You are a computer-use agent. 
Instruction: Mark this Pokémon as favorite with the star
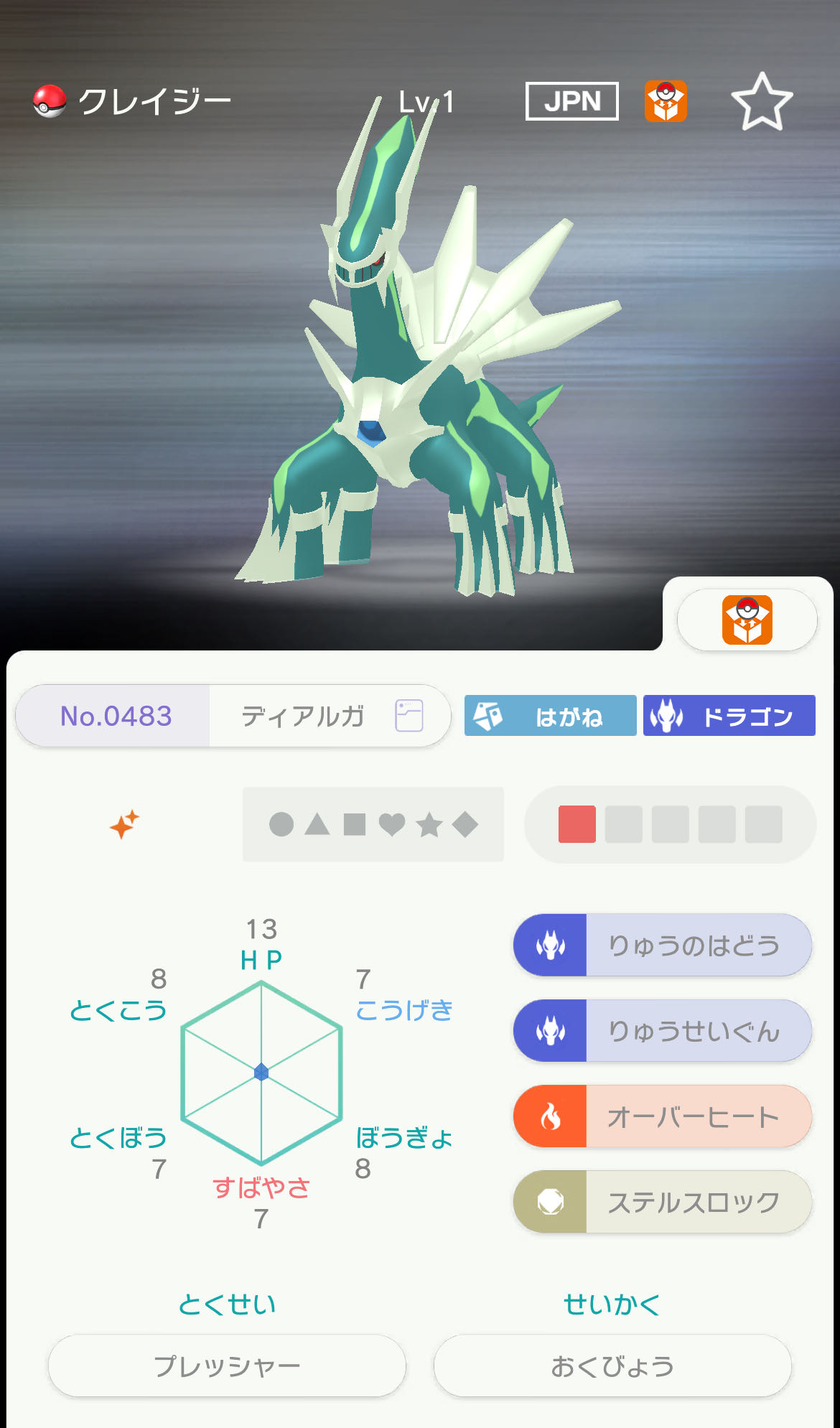[x=762, y=102]
